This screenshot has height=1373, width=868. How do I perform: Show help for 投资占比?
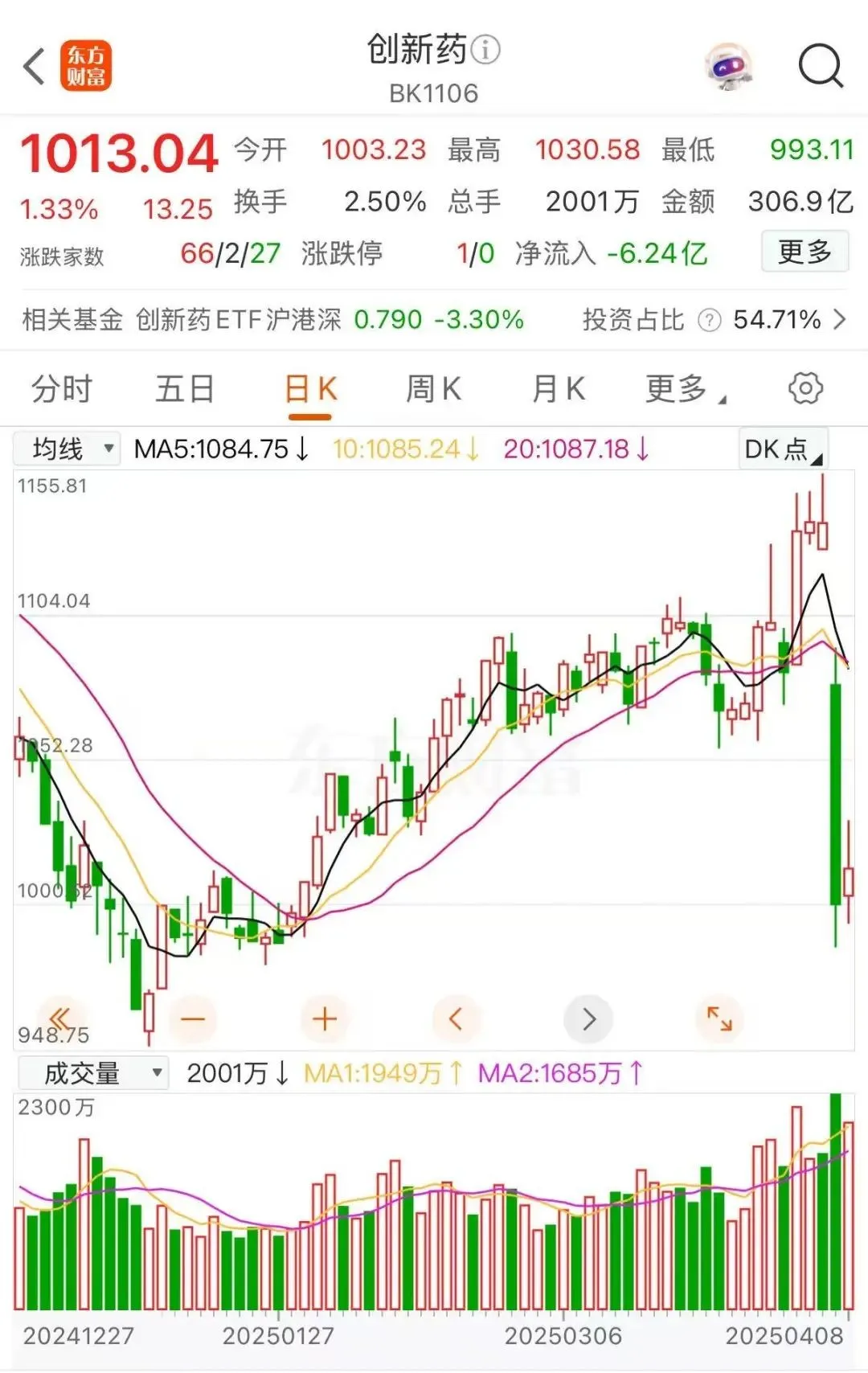tap(709, 321)
